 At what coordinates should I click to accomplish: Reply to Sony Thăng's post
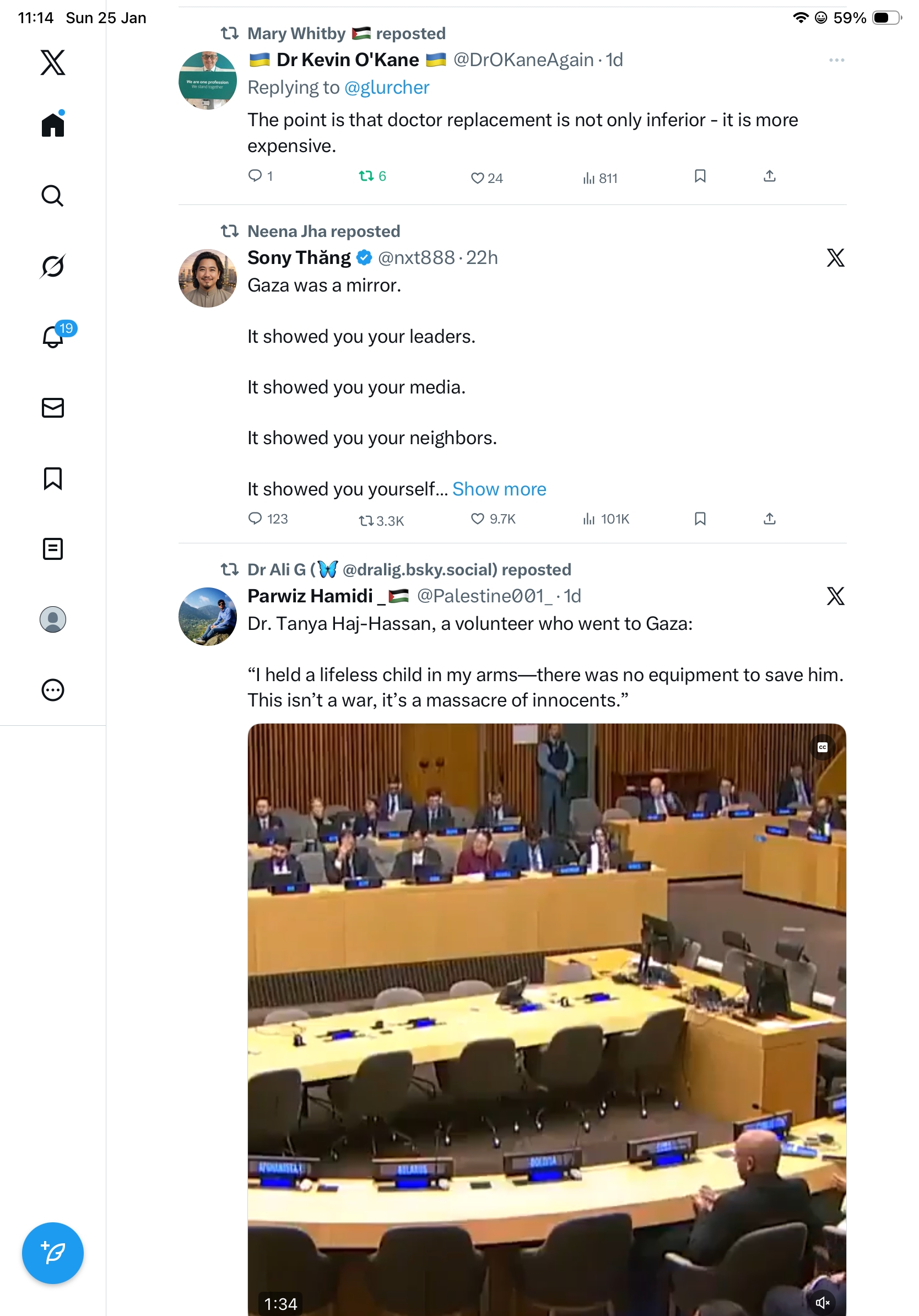coord(255,519)
